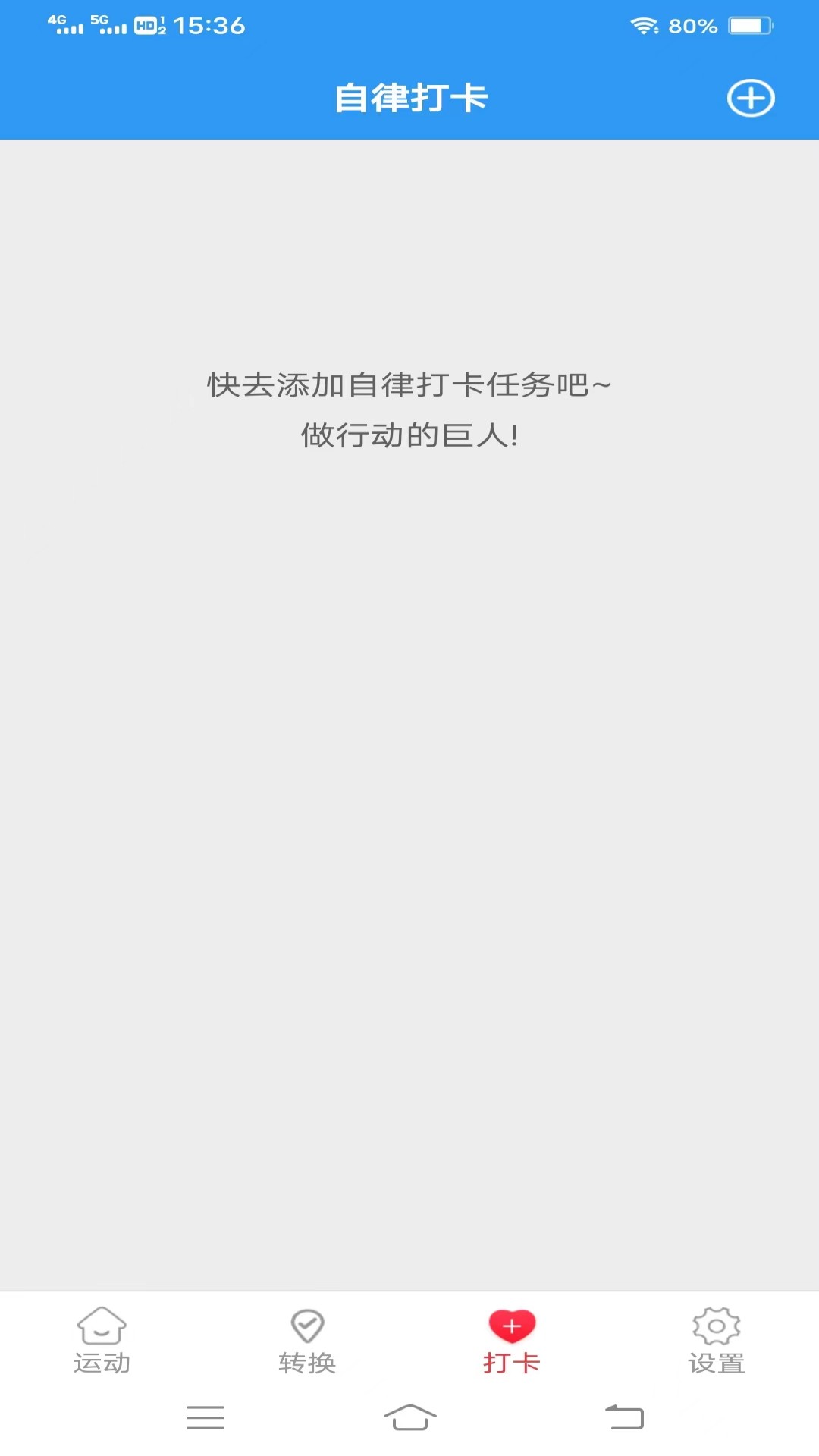Image resolution: width=819 pixels, height=1456 pixels.
Task: Add a new 自律打卡 task with the plus icon
Action: point(751,99)
